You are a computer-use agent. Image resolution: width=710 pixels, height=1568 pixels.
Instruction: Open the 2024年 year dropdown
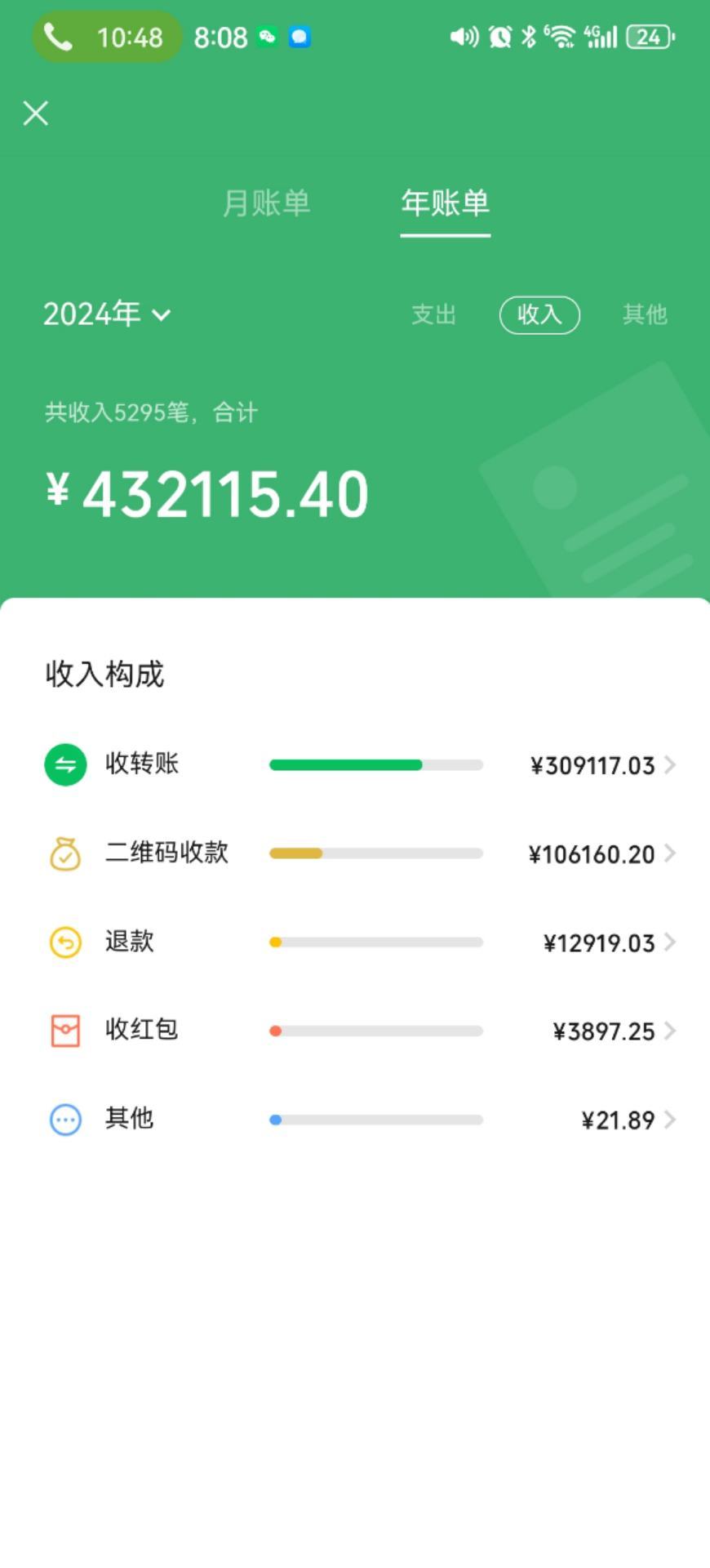pyautogui.click(x=107, y=314)
